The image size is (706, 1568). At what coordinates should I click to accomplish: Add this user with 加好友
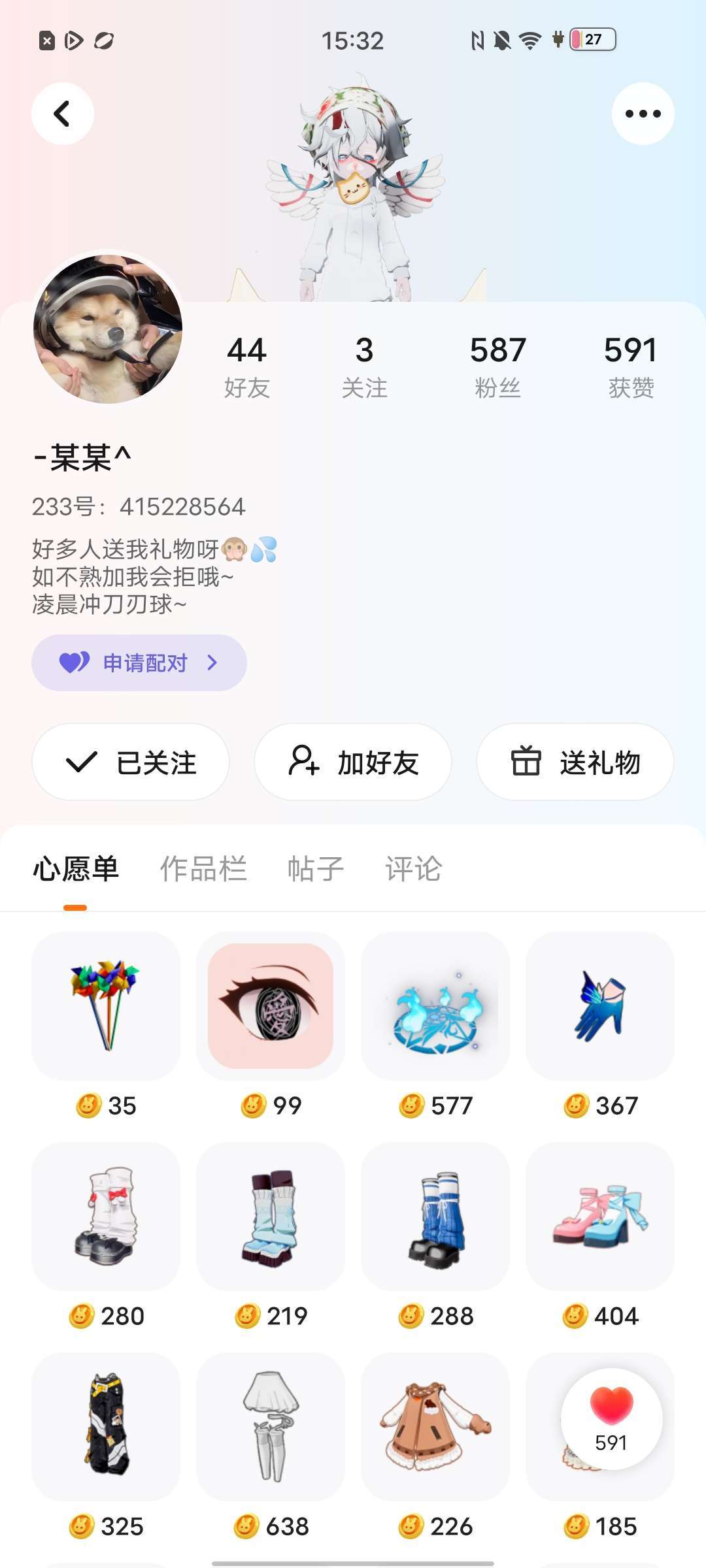(353, 762)
